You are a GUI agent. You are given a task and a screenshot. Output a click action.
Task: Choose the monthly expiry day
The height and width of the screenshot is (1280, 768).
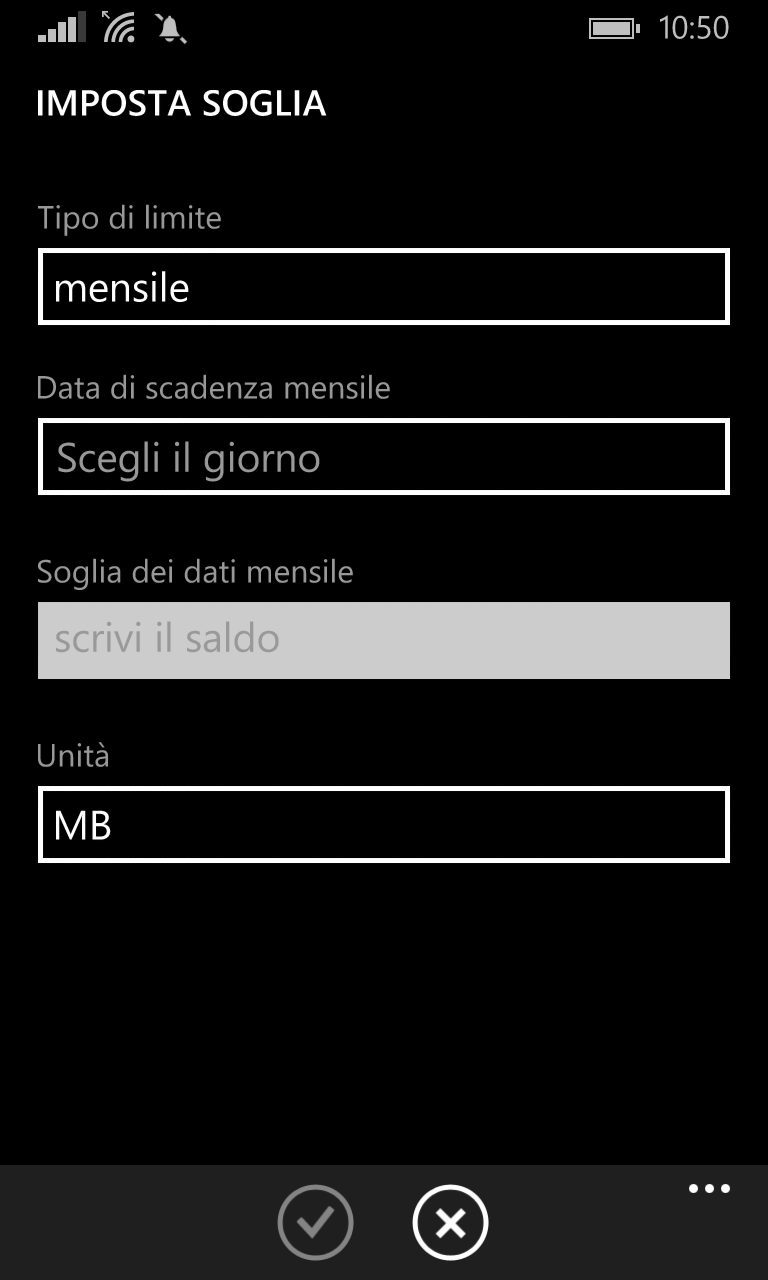click(384, 457)
